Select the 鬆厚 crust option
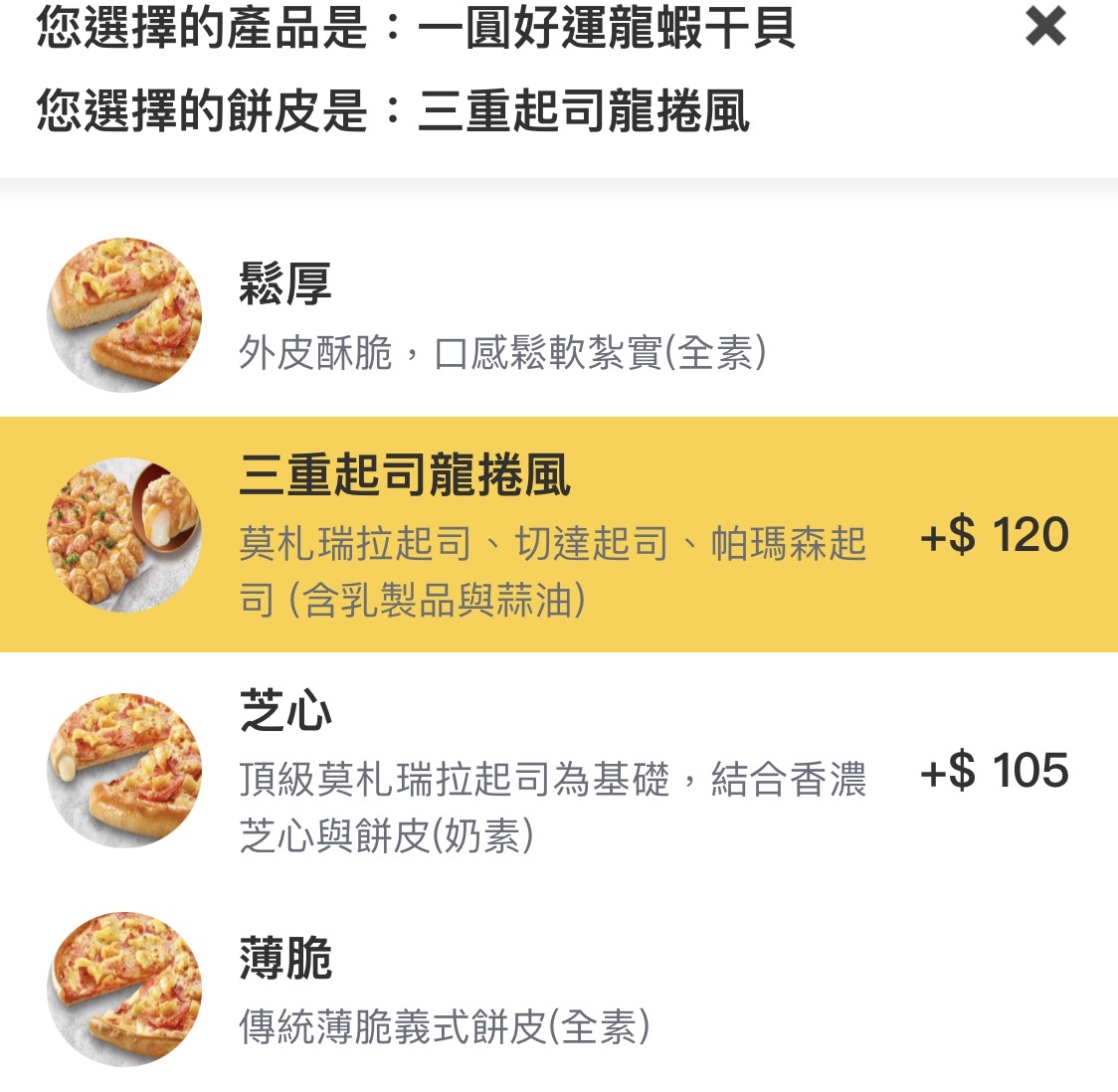The image size is (1118, 1092). 557,316
